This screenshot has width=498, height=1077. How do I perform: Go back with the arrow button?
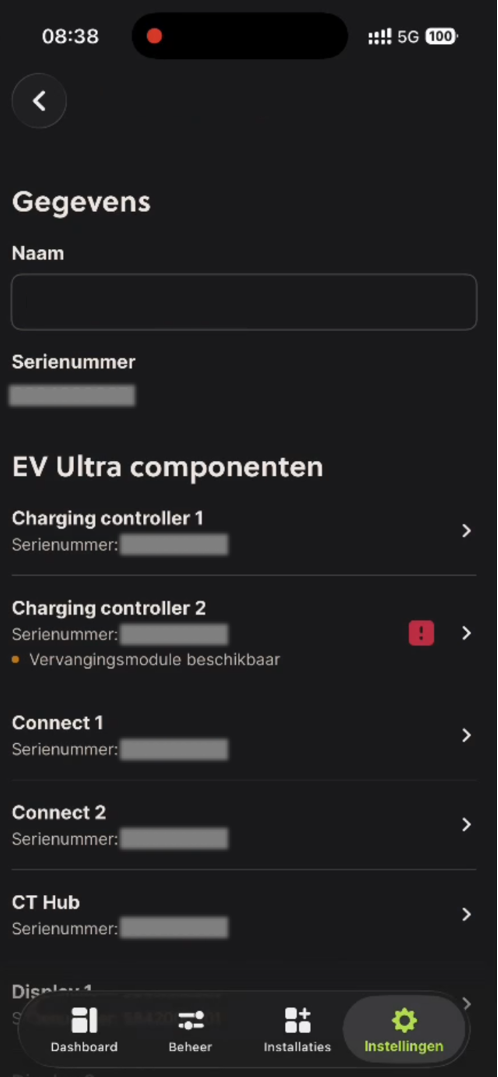click(x=39, y=101)
